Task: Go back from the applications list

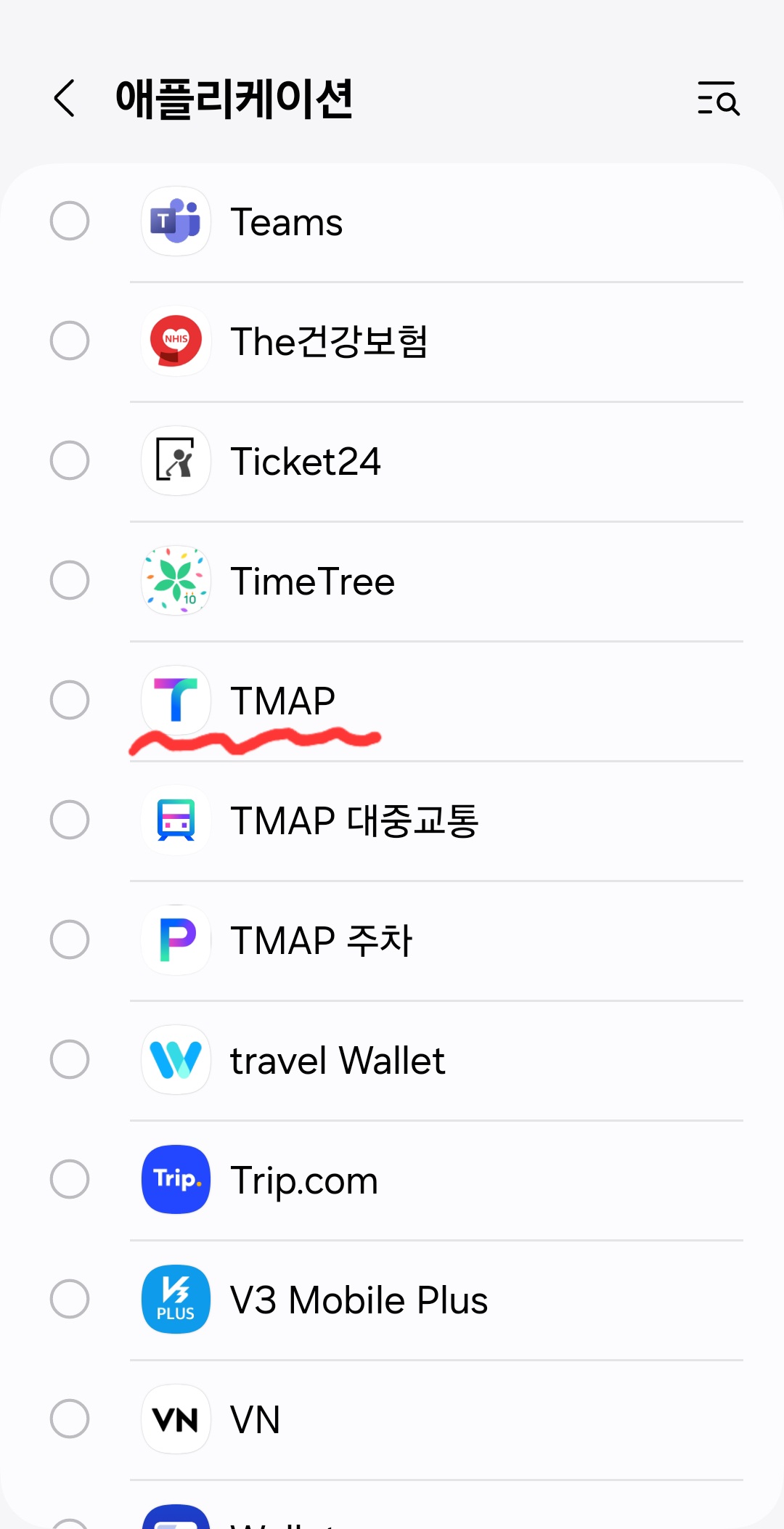Action: 65,98
